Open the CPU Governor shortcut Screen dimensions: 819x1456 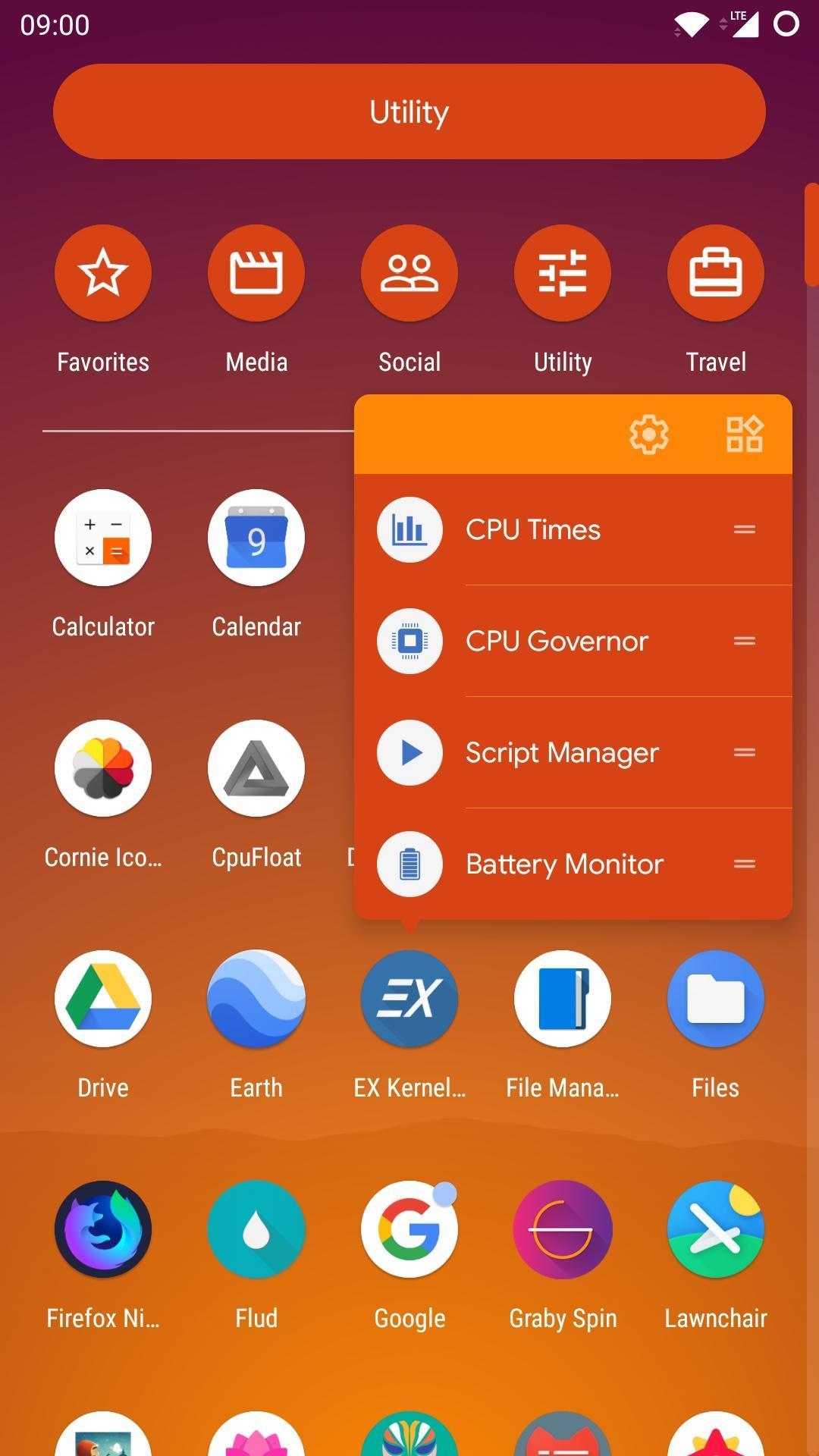point(557,641)
